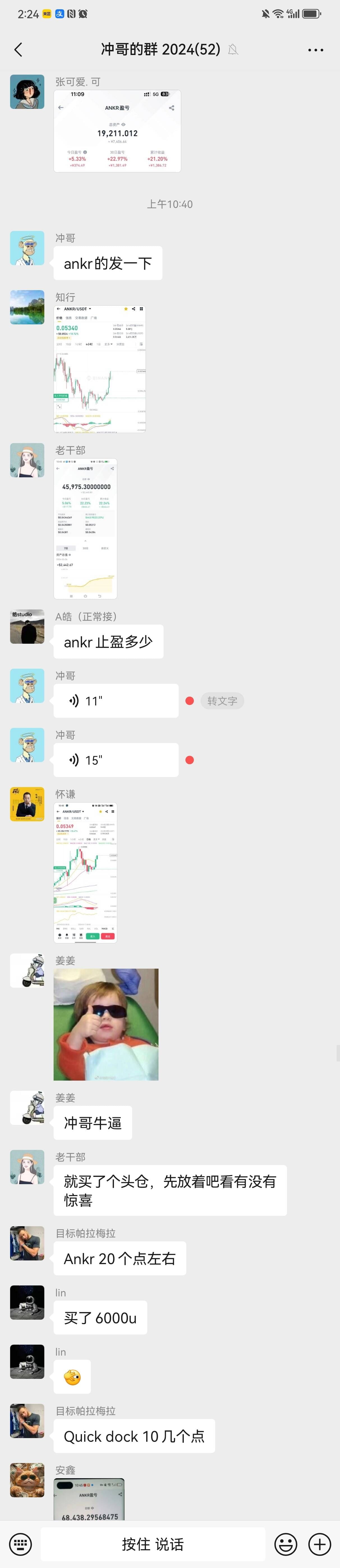The height and width of the screenshot is (1568, 340).
Task: Play 冲哥's 11-second voice message
Action: coord(116,701)
